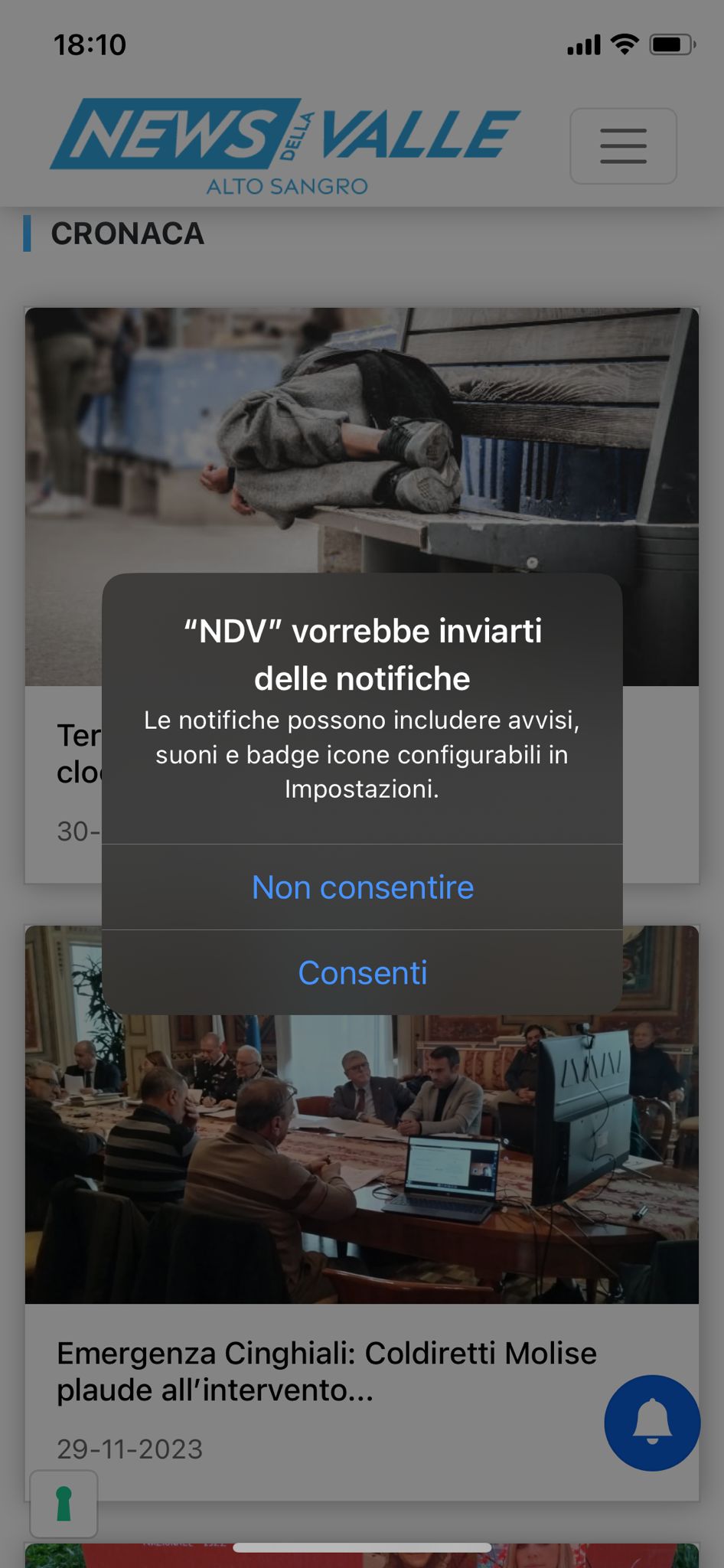The image size is (724, 1568).
Task: Open the blue notifications bell button
Action: point(652,1423)
